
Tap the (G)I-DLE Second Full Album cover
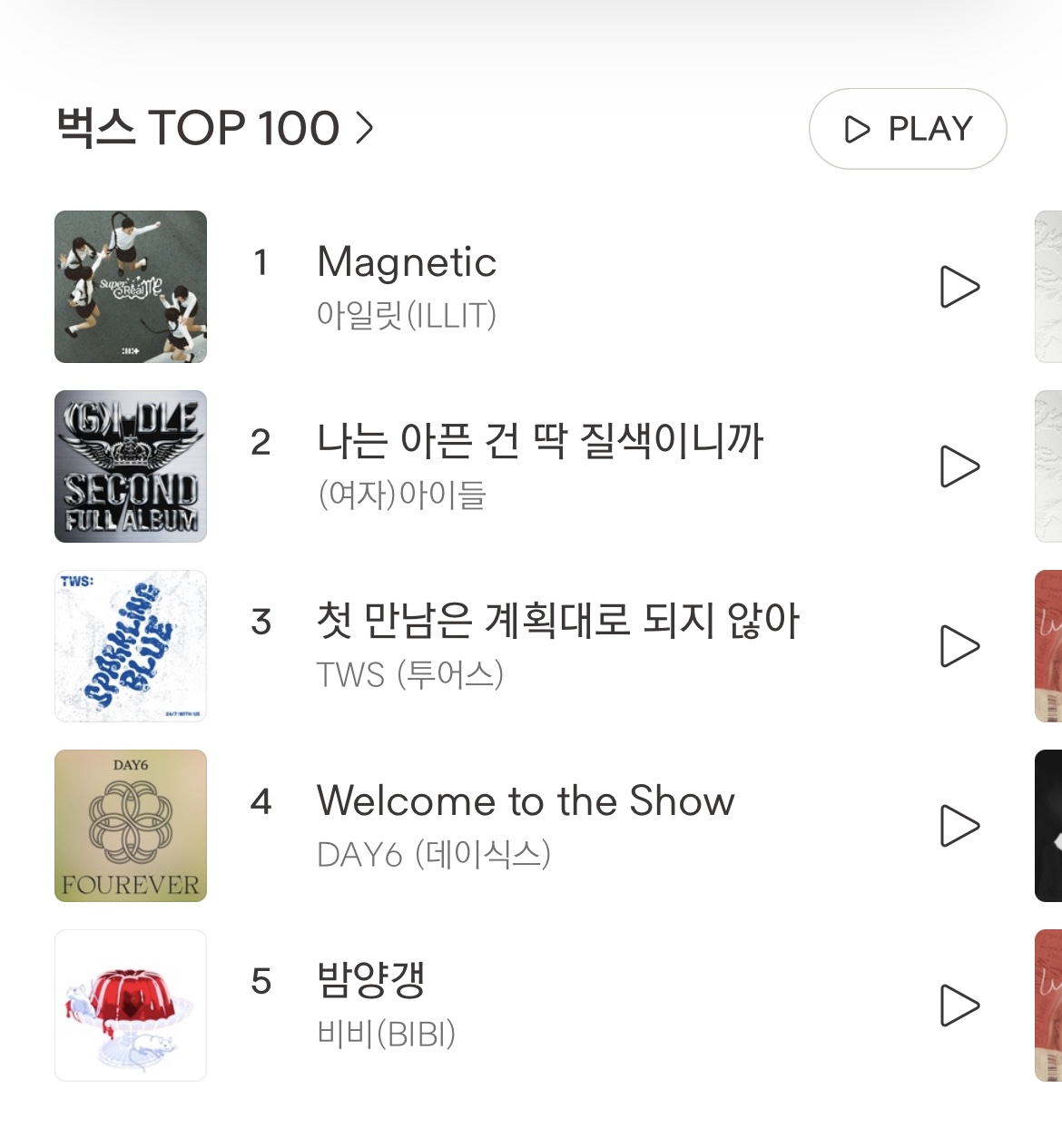[131, 466]
